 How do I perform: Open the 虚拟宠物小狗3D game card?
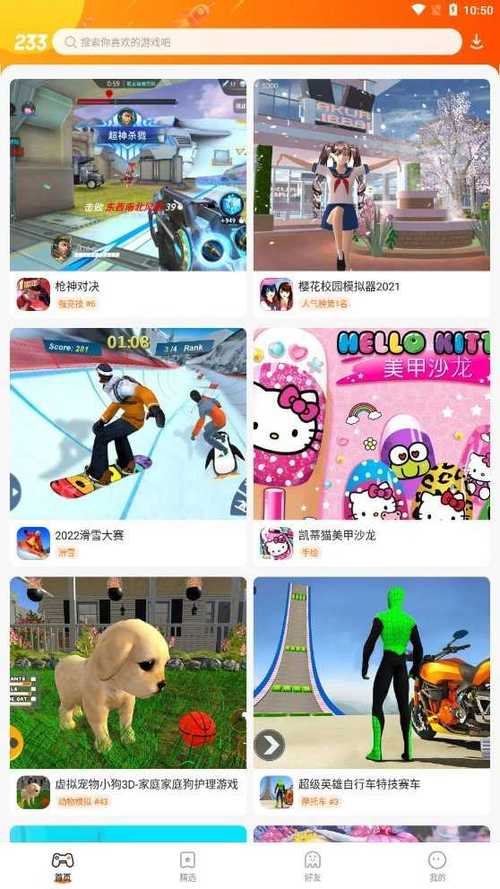[x=128, y=696]
